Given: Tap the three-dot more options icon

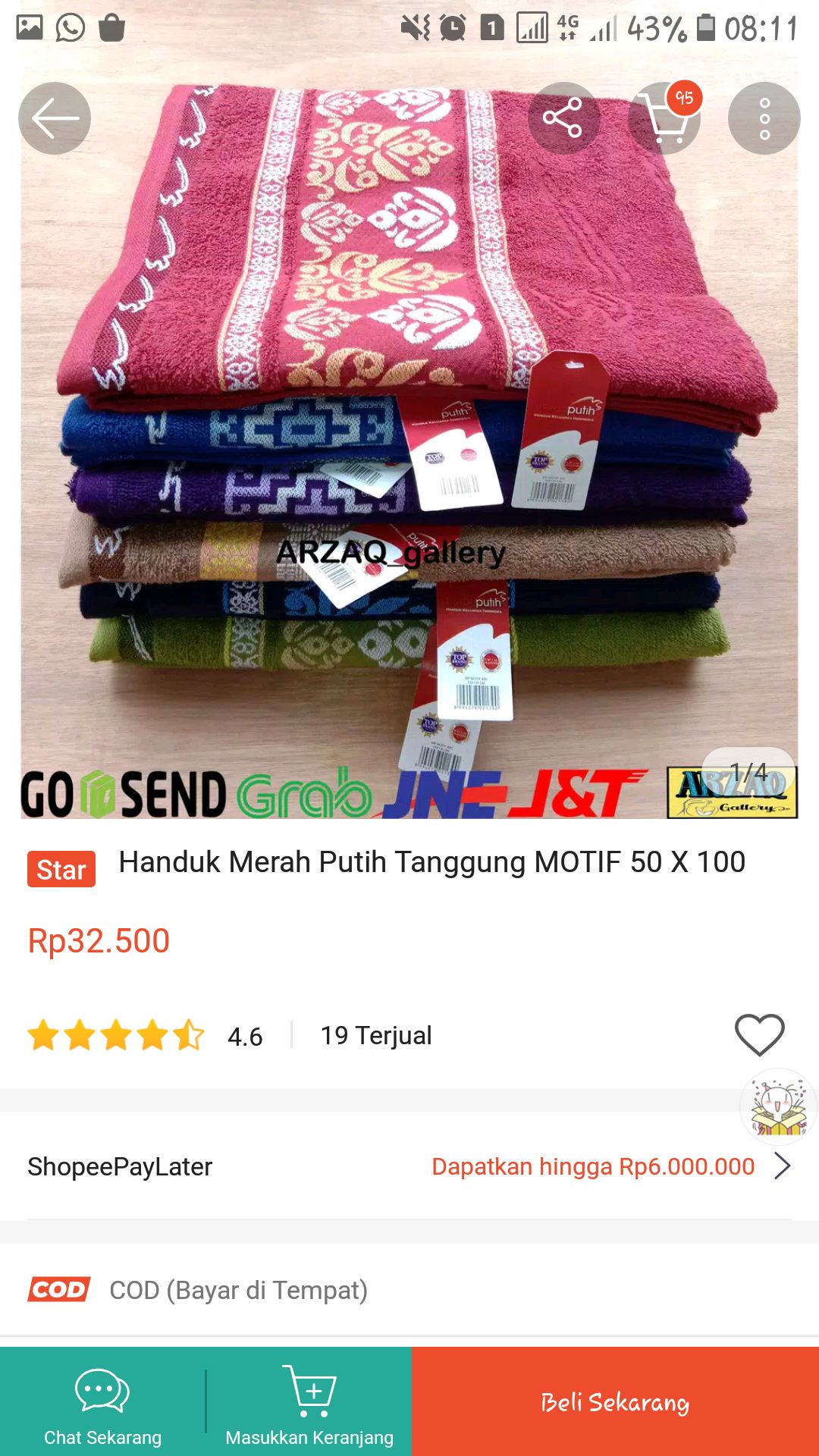Looking at the screenshot, I should point(765,118).
